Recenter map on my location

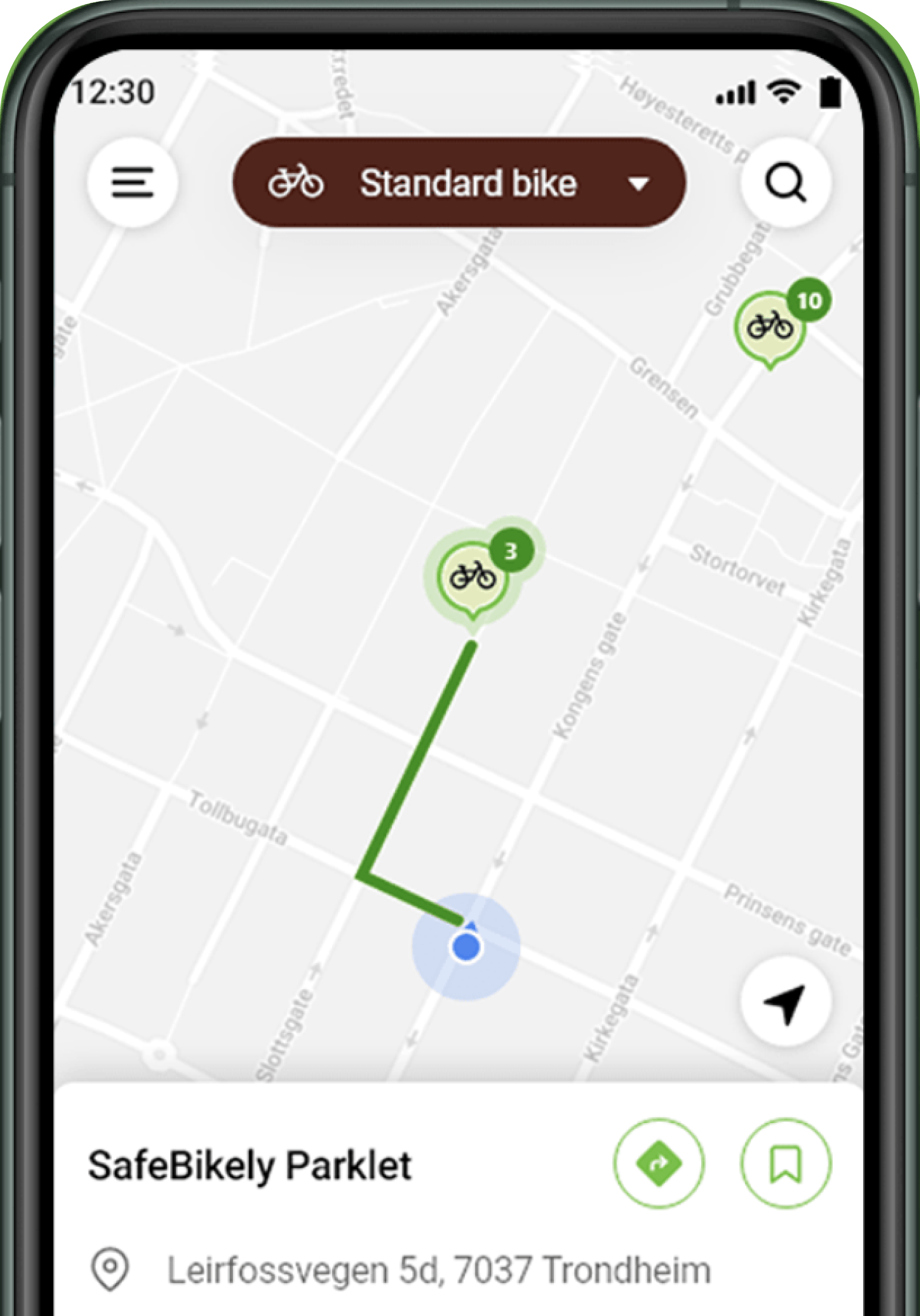(x=786, y=1003)
